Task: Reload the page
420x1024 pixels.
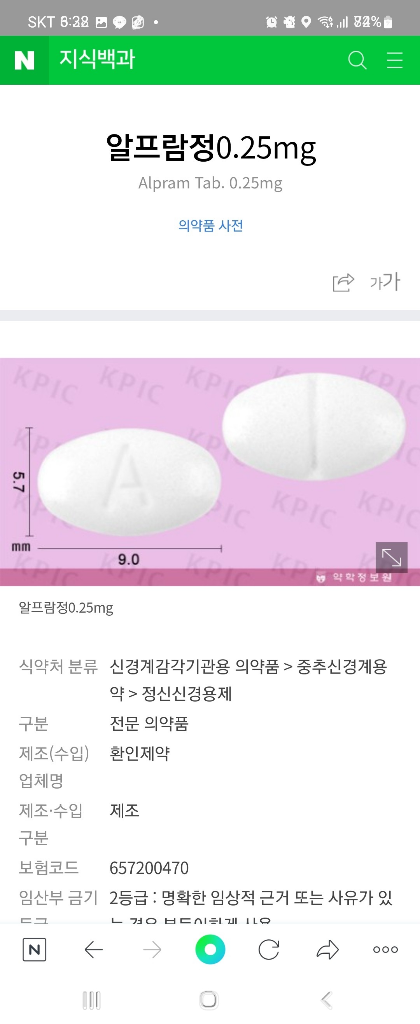Action: [268, 950]
